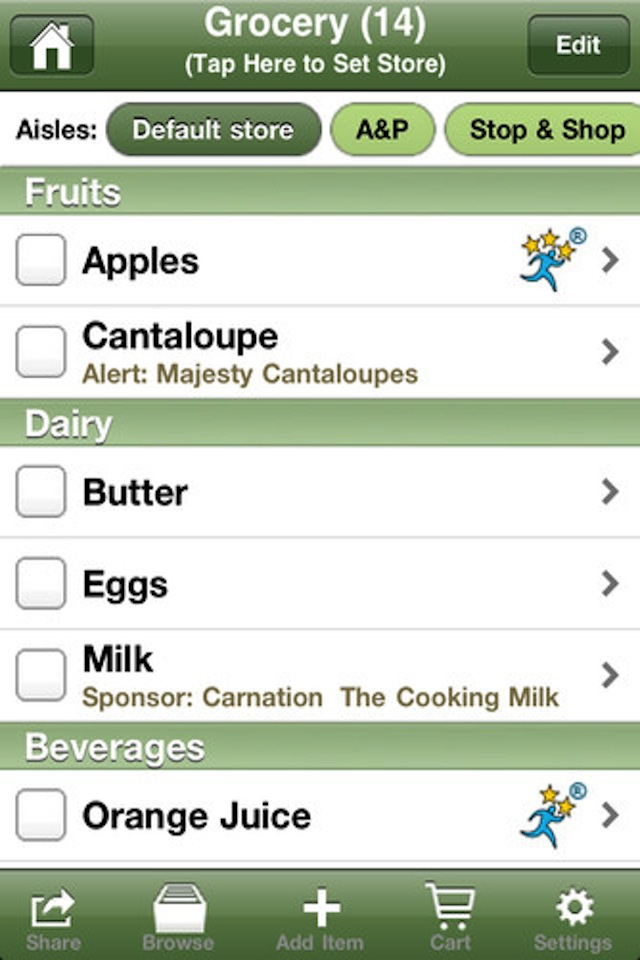Screen dimensions: 640x960
Task: Tick the Eggs checkbox
Action: tap(41, 584)
